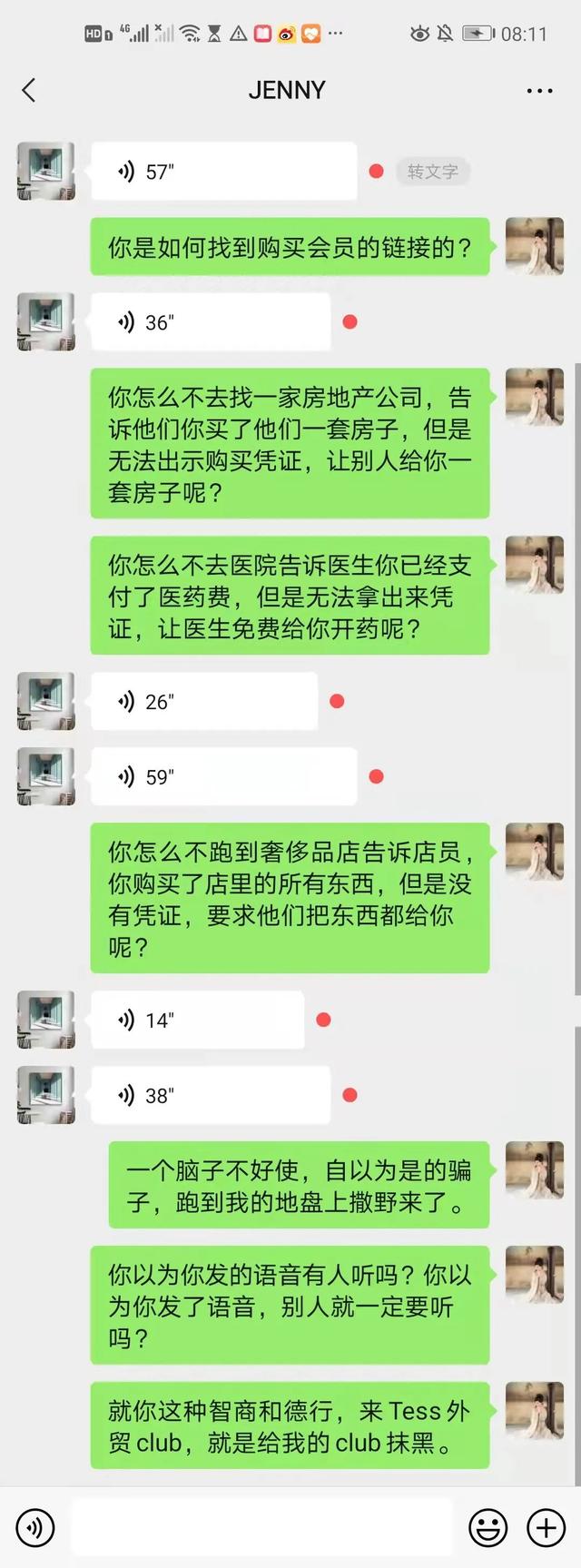Go back from JENNY chat
This screenshot has height=1568, width=581.
click(x=29, y=90)
